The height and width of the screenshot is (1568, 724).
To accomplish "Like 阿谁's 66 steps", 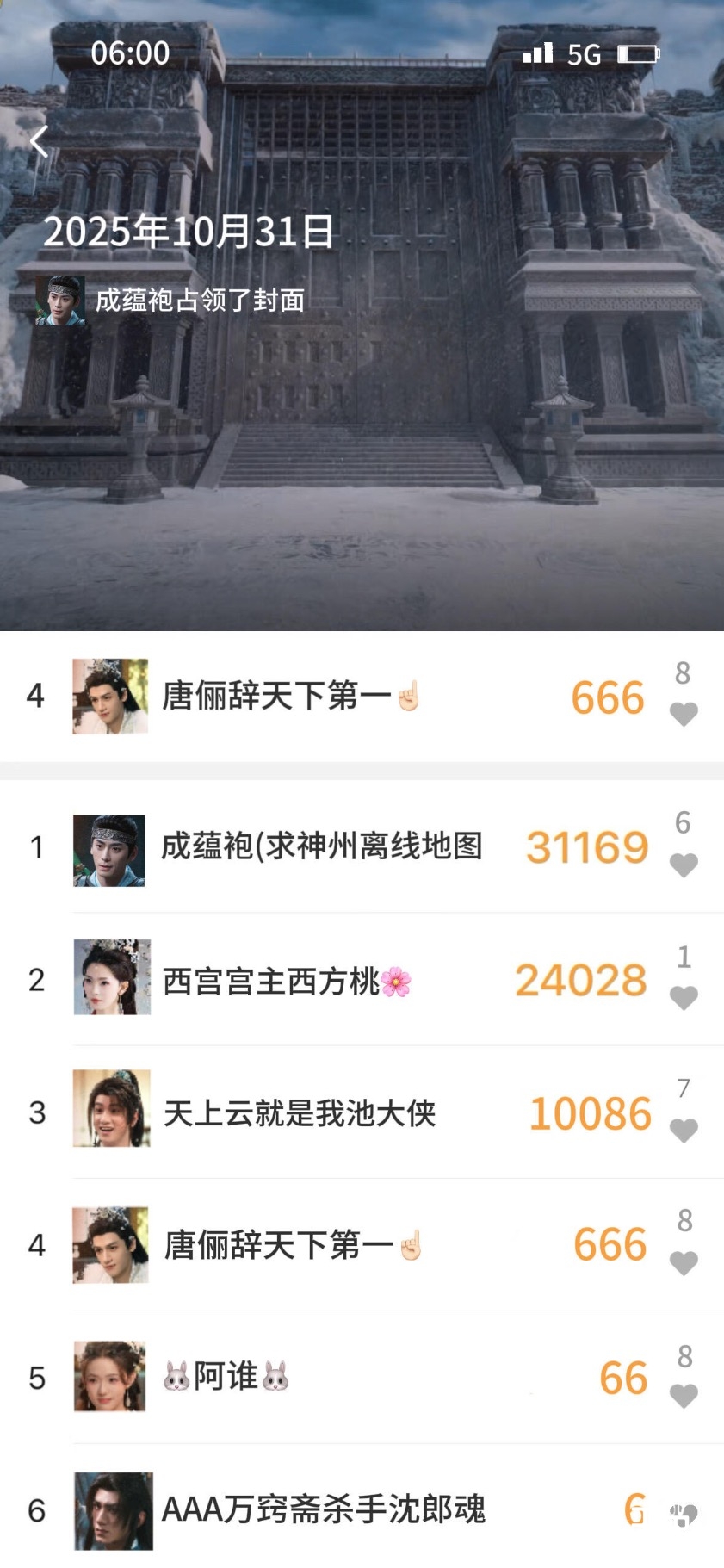I will point(684,1395).
